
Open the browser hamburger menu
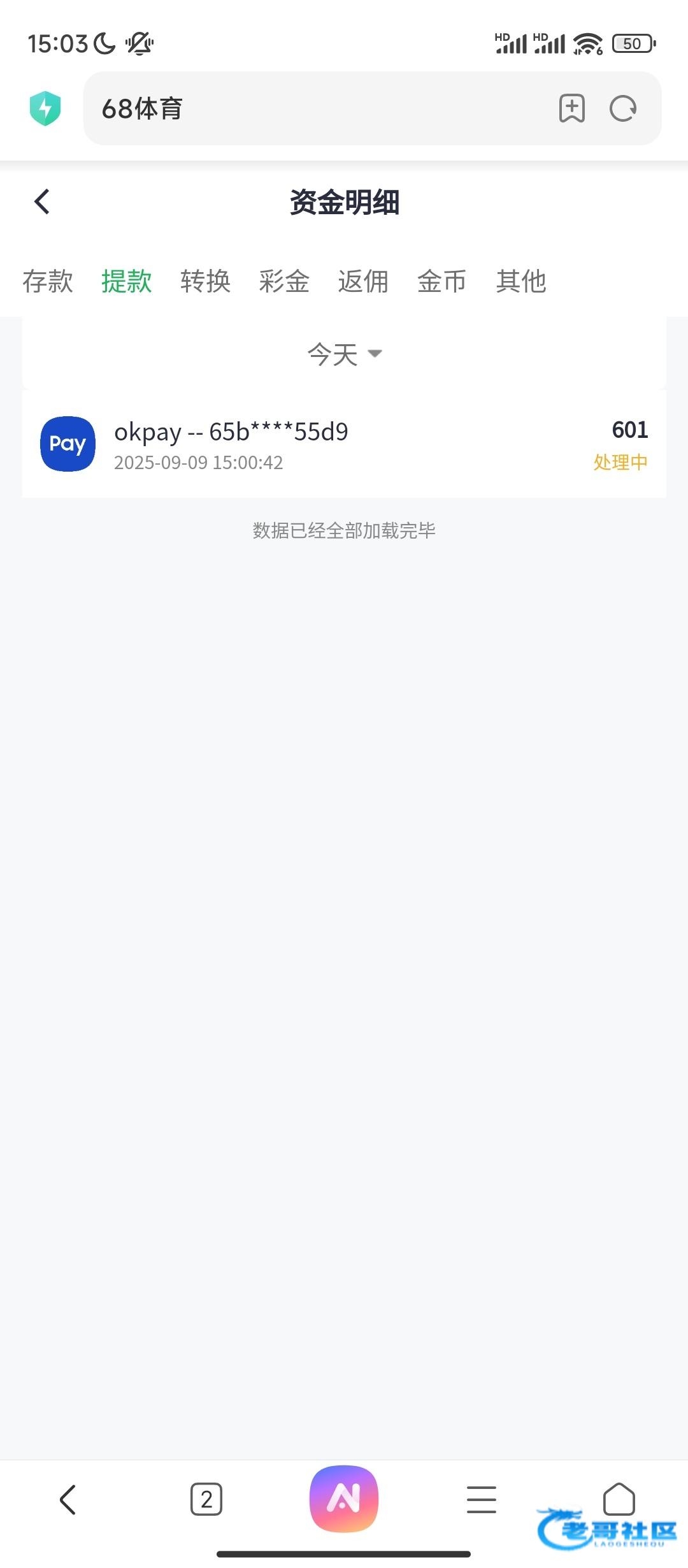click(482, 1499)
